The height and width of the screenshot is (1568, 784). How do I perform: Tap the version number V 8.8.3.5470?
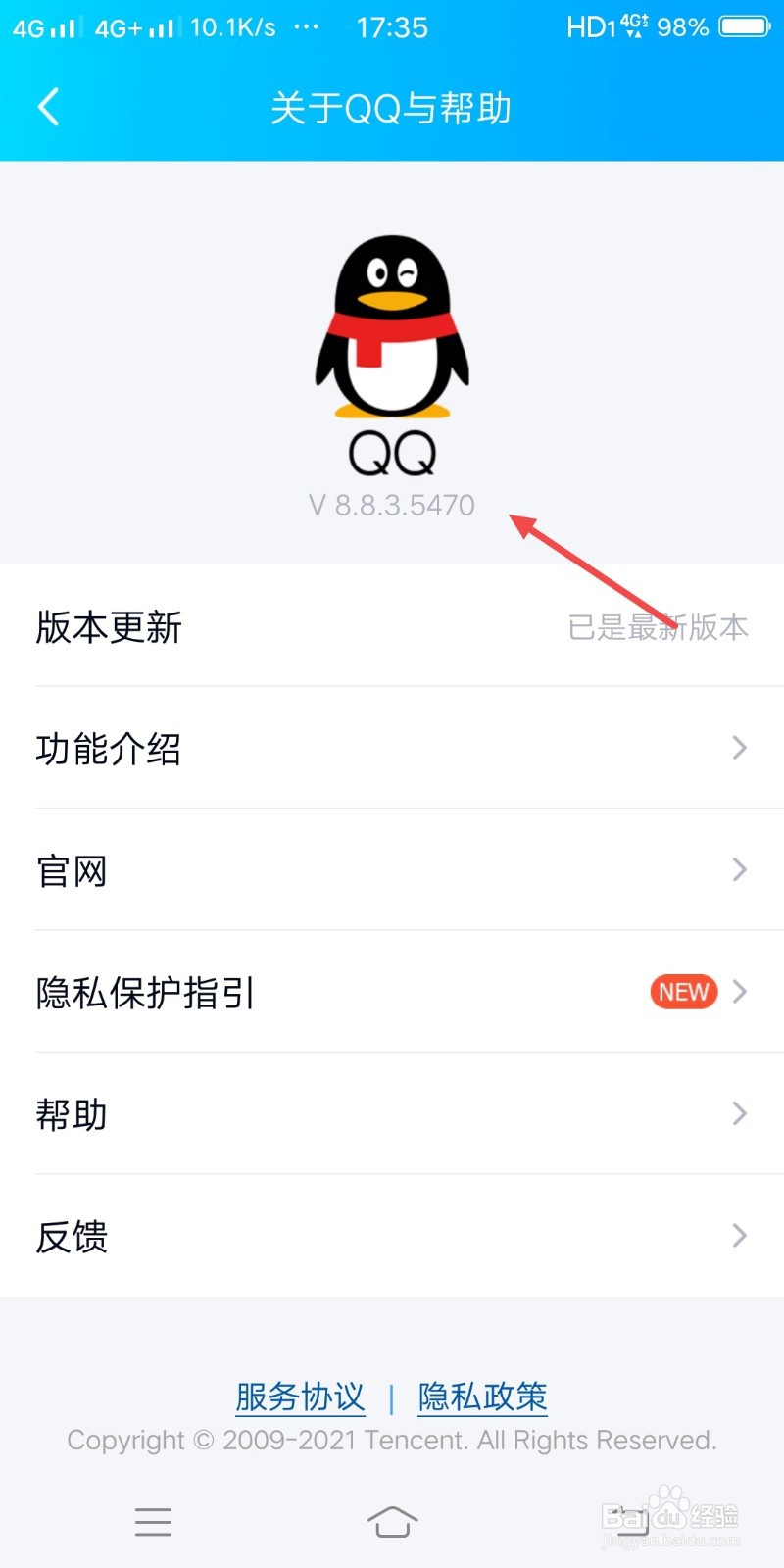[391, 505]
